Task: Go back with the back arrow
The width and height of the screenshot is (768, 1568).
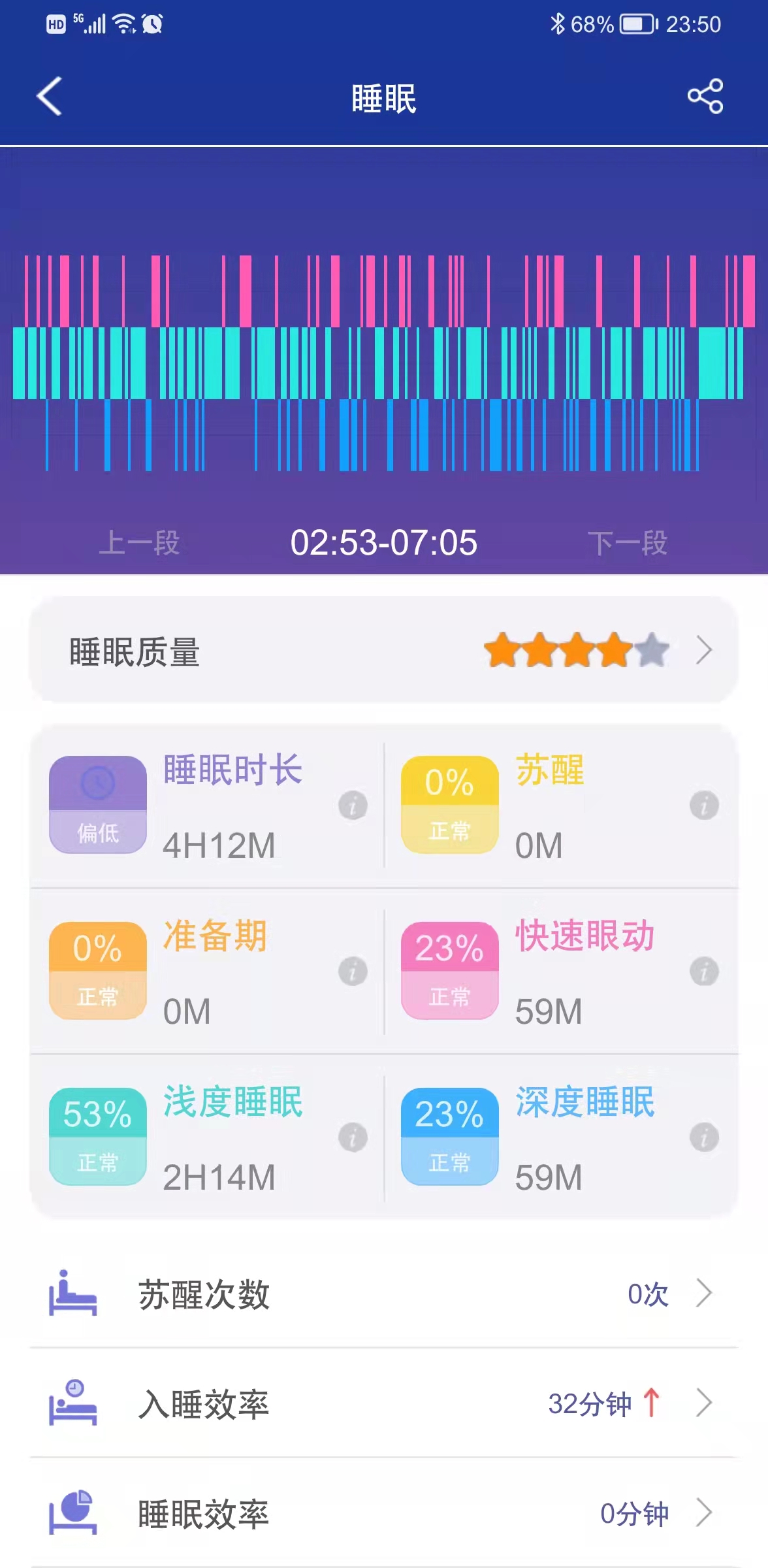Action: click(x=49, y=97)
